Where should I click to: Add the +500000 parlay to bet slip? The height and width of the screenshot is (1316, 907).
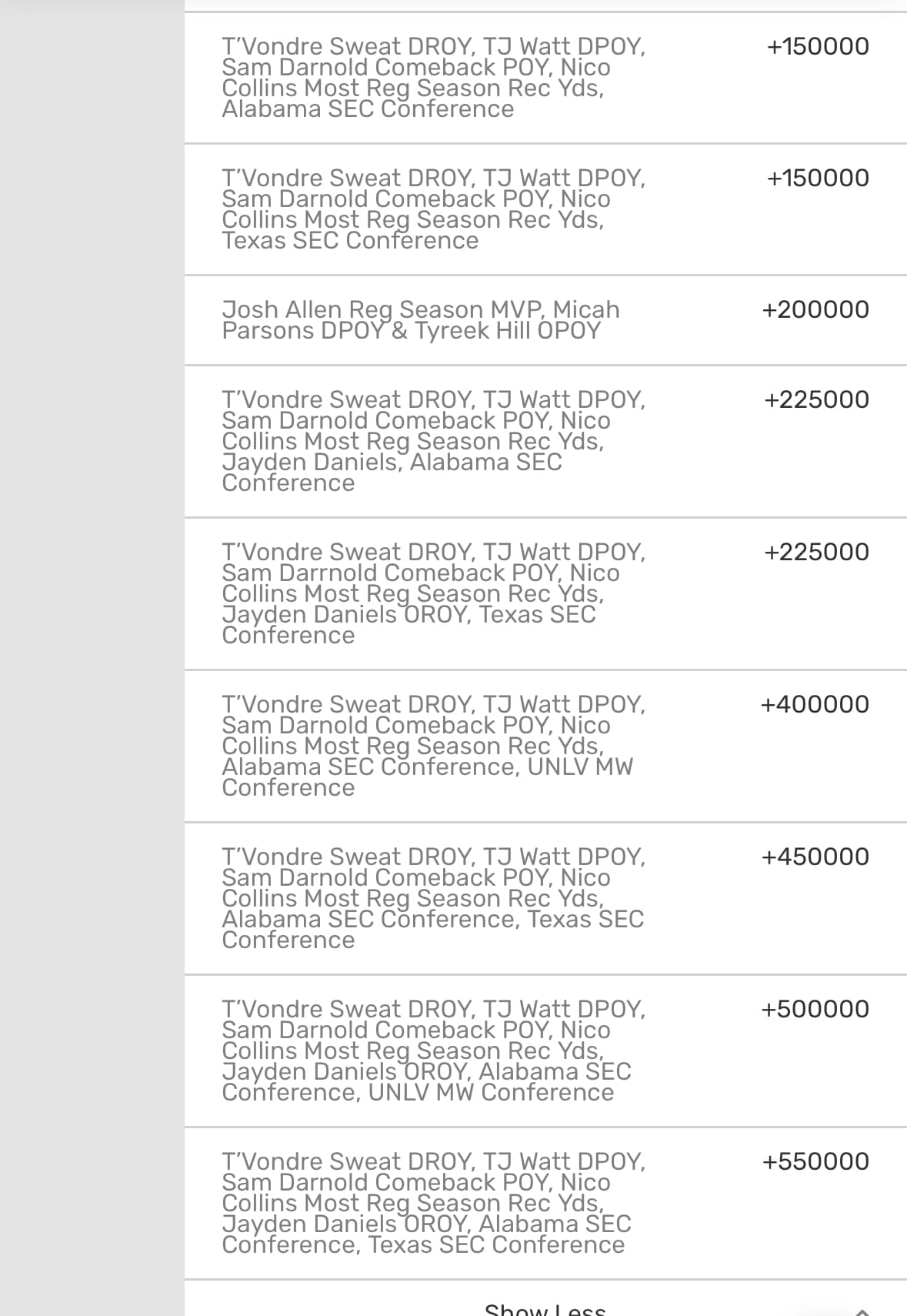point(815,1010)
